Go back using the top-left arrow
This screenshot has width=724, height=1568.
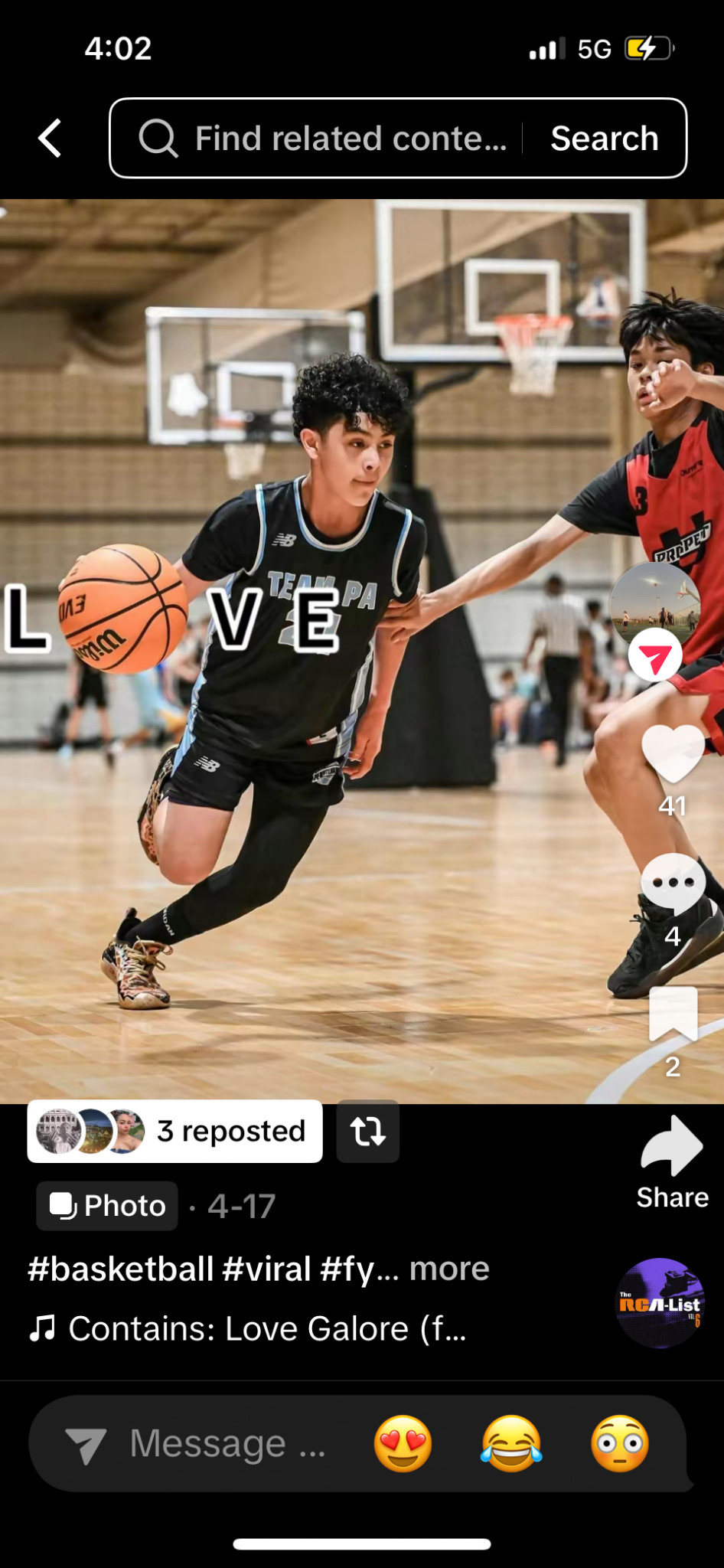point(50,139)
